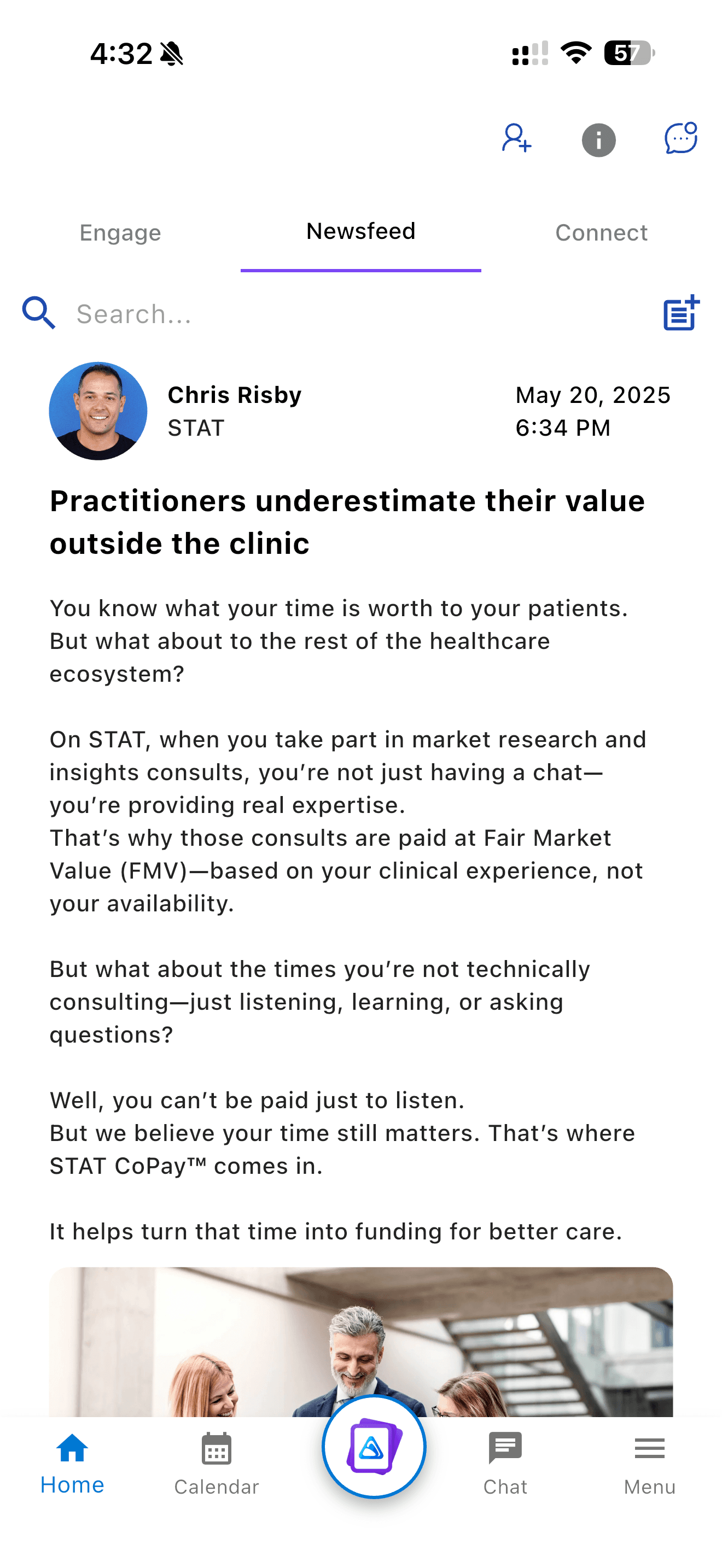Open the messages bubble icon

pos(680,138)
